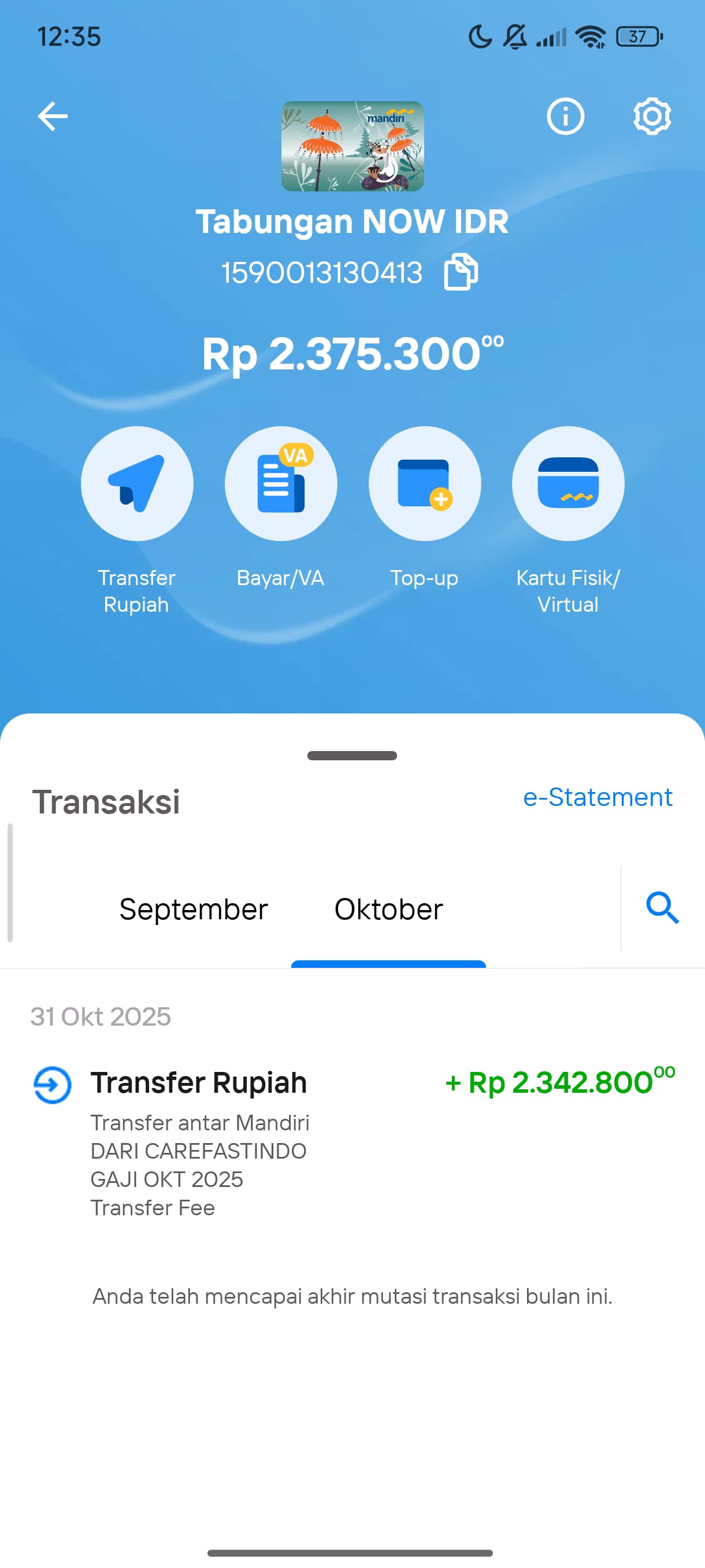The image size is (705, 1568).
Task: Open Bayar/VA payment option
Action: [280, 483]
